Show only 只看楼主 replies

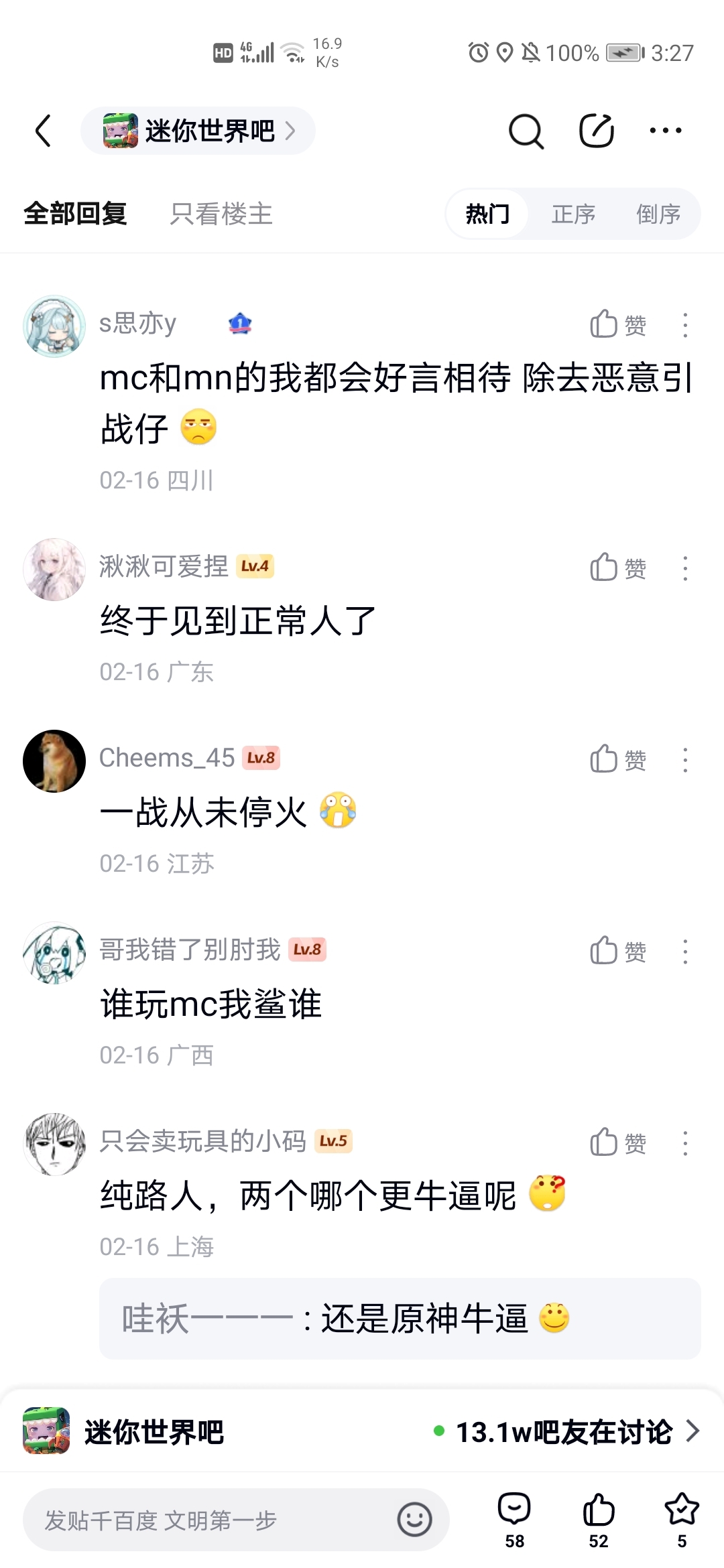point(221,214)
